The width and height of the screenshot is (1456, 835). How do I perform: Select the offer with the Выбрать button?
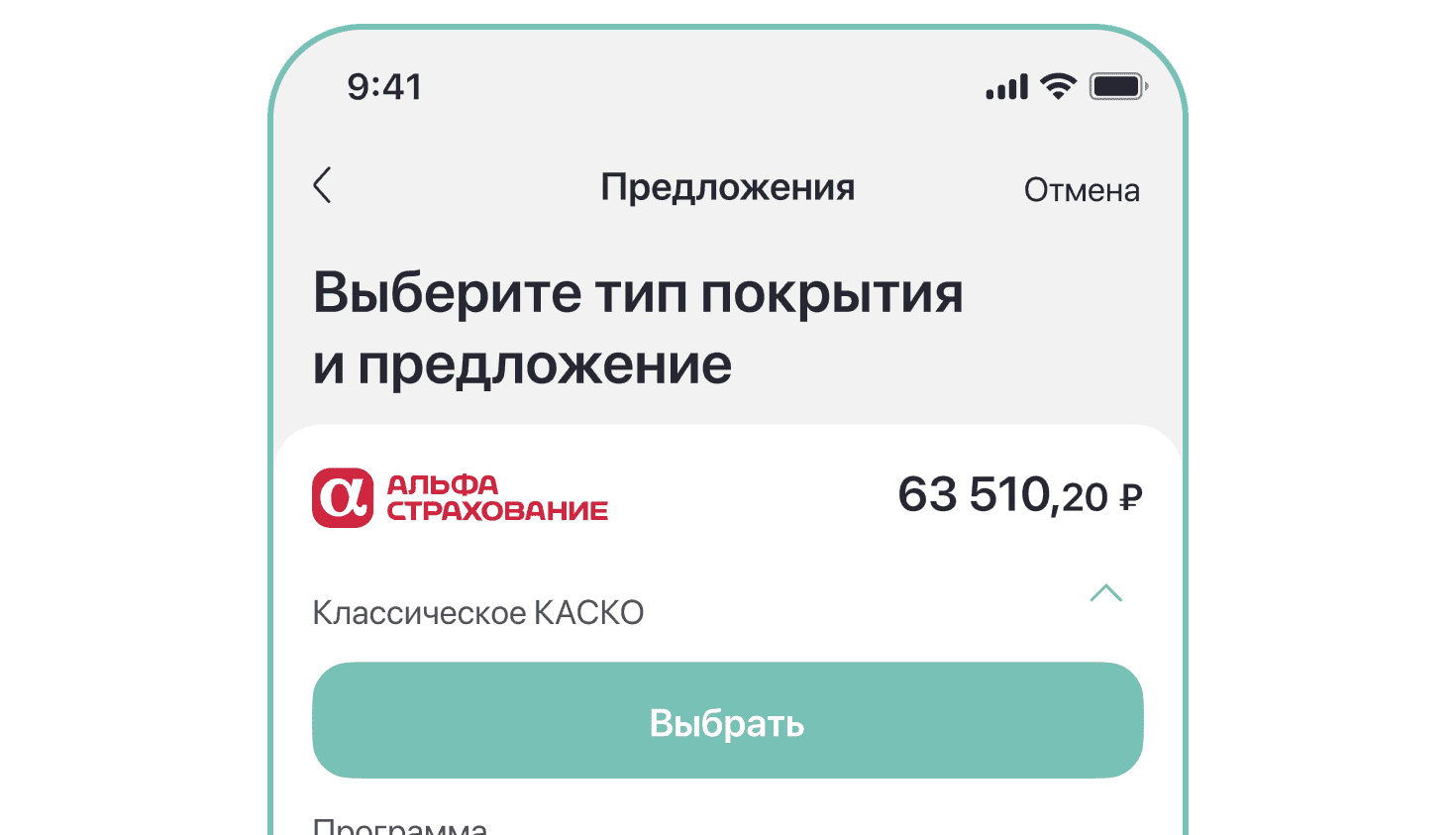pos(727,720)
